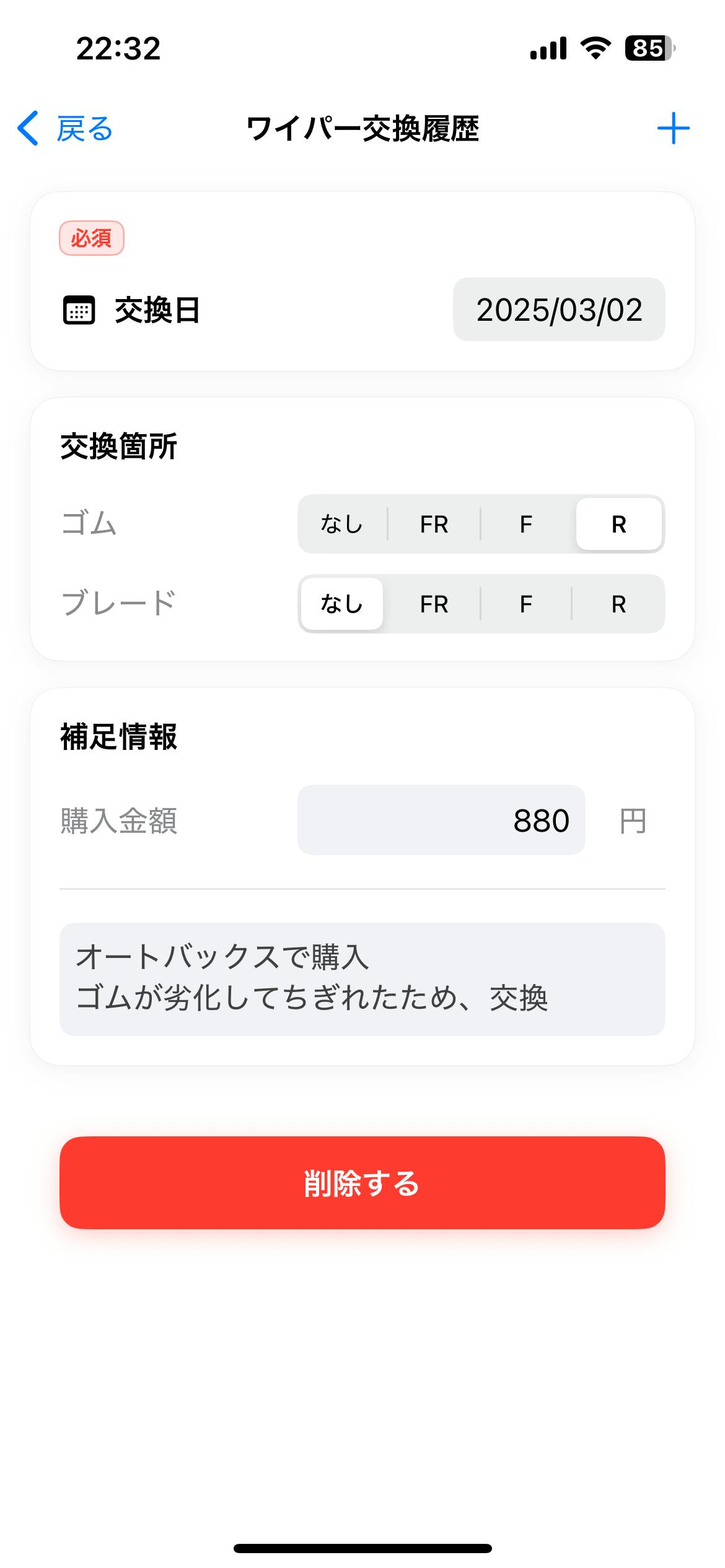The height and width of the screenshot is (1568, 725).
Task: Select FR for ゴム
Action: click(x=434, y=525)
